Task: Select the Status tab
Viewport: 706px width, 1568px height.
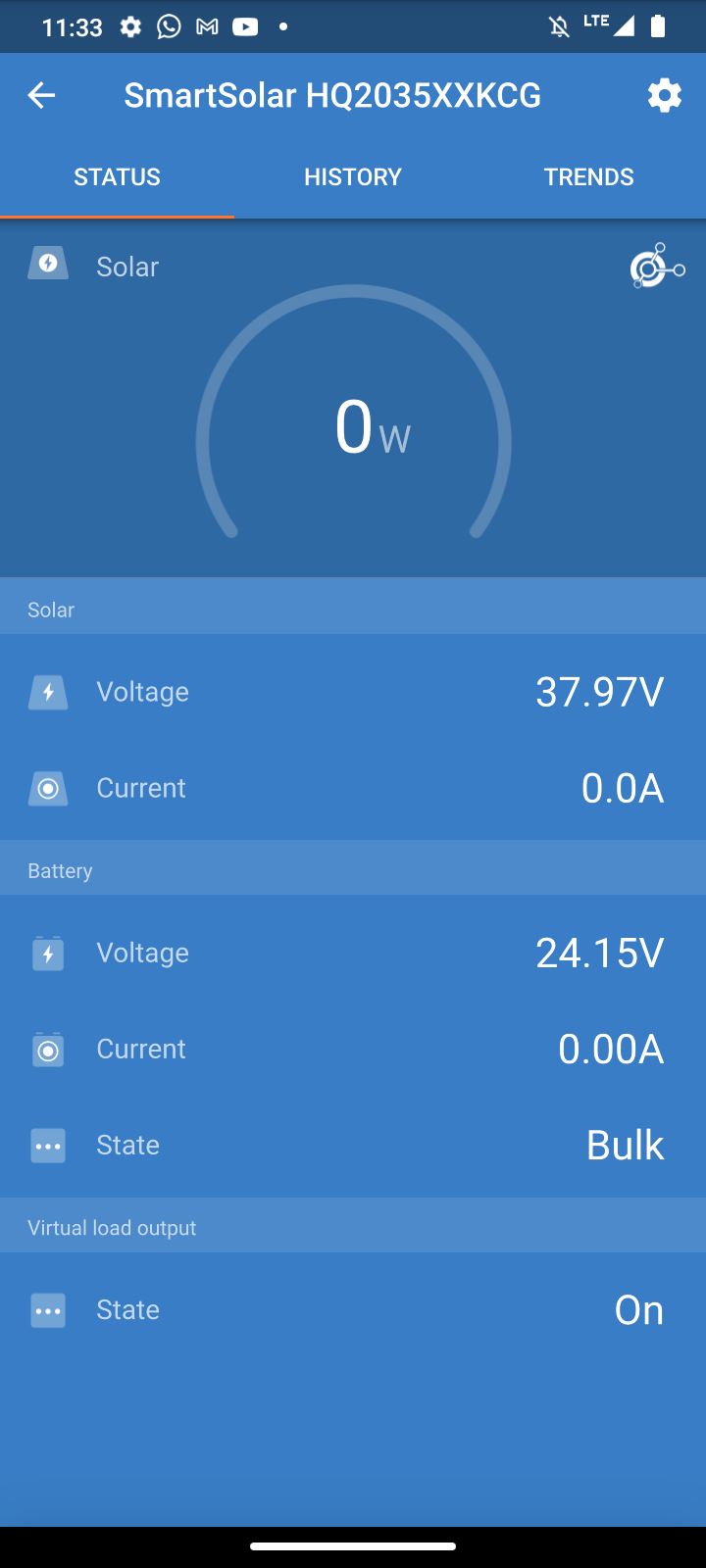Action: coord(118,176)
